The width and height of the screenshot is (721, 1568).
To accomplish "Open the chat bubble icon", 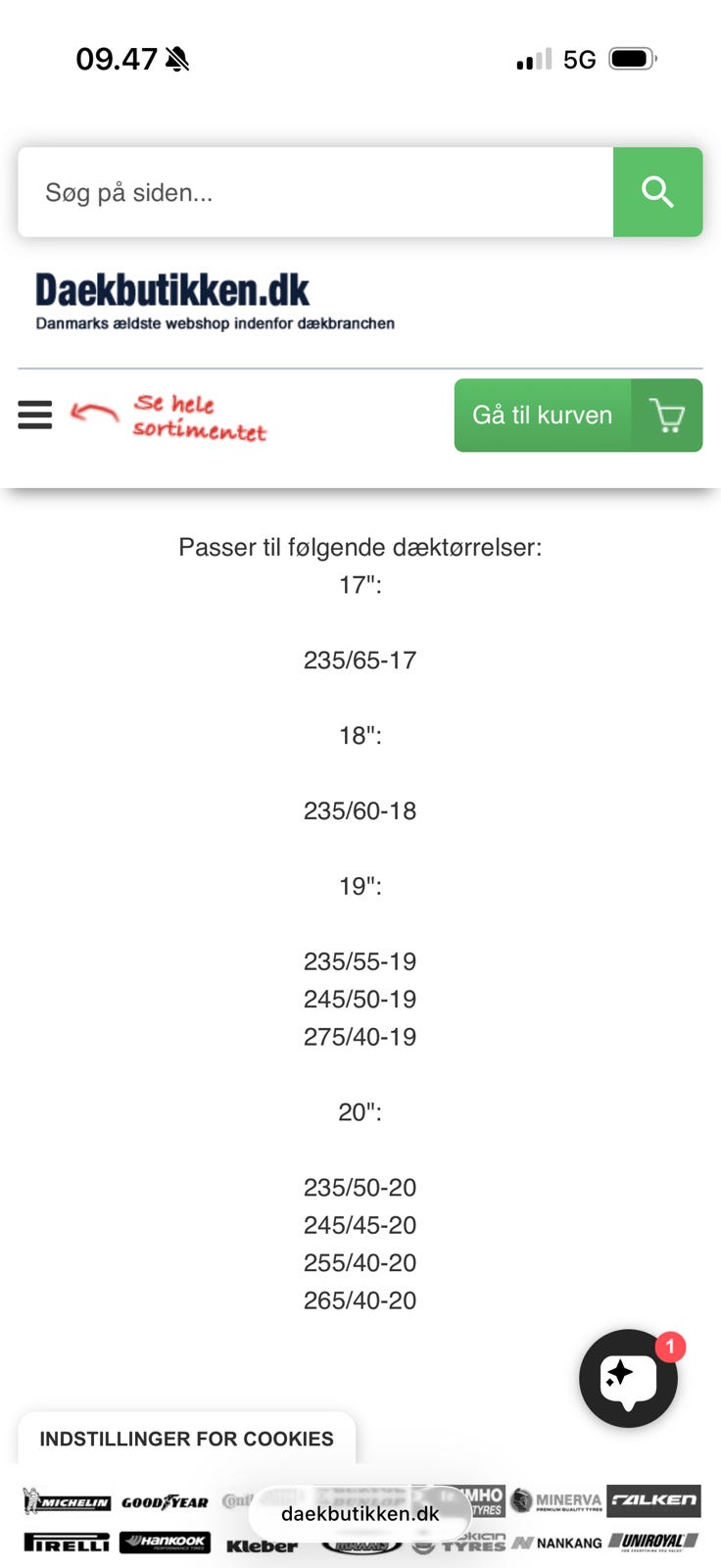I will tap(628, 1378).
